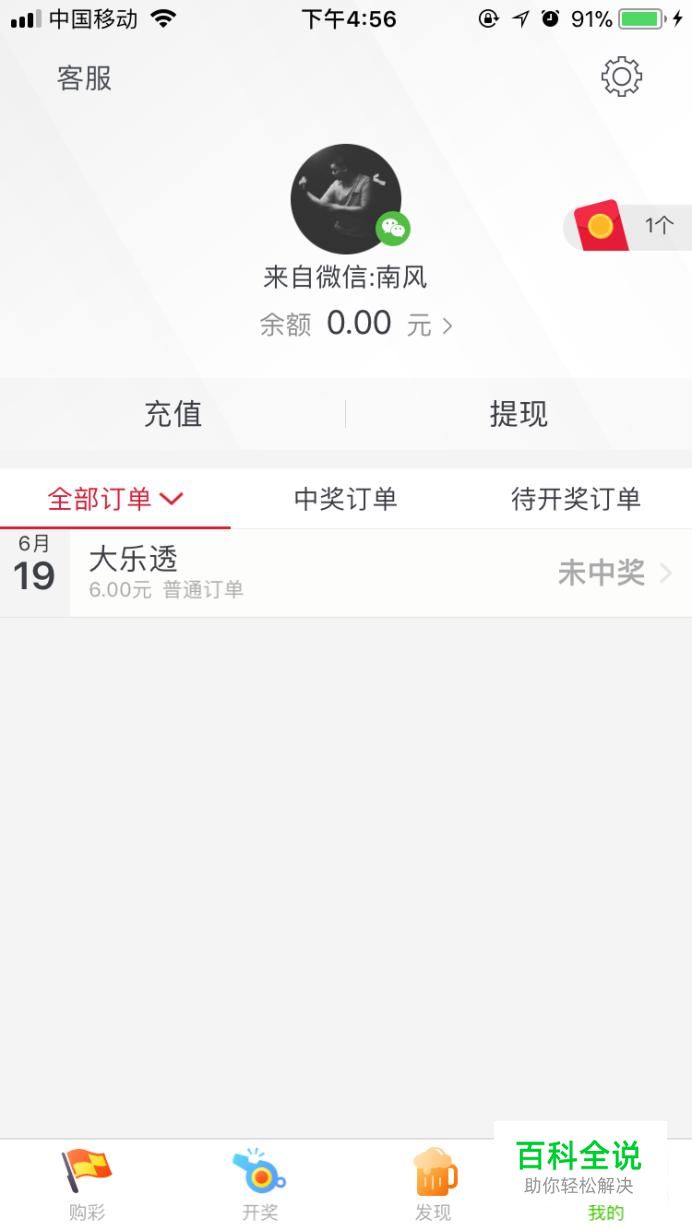Go to the 发现 discover tab
The image size is (692, 1230).
tap(434, 1184)
